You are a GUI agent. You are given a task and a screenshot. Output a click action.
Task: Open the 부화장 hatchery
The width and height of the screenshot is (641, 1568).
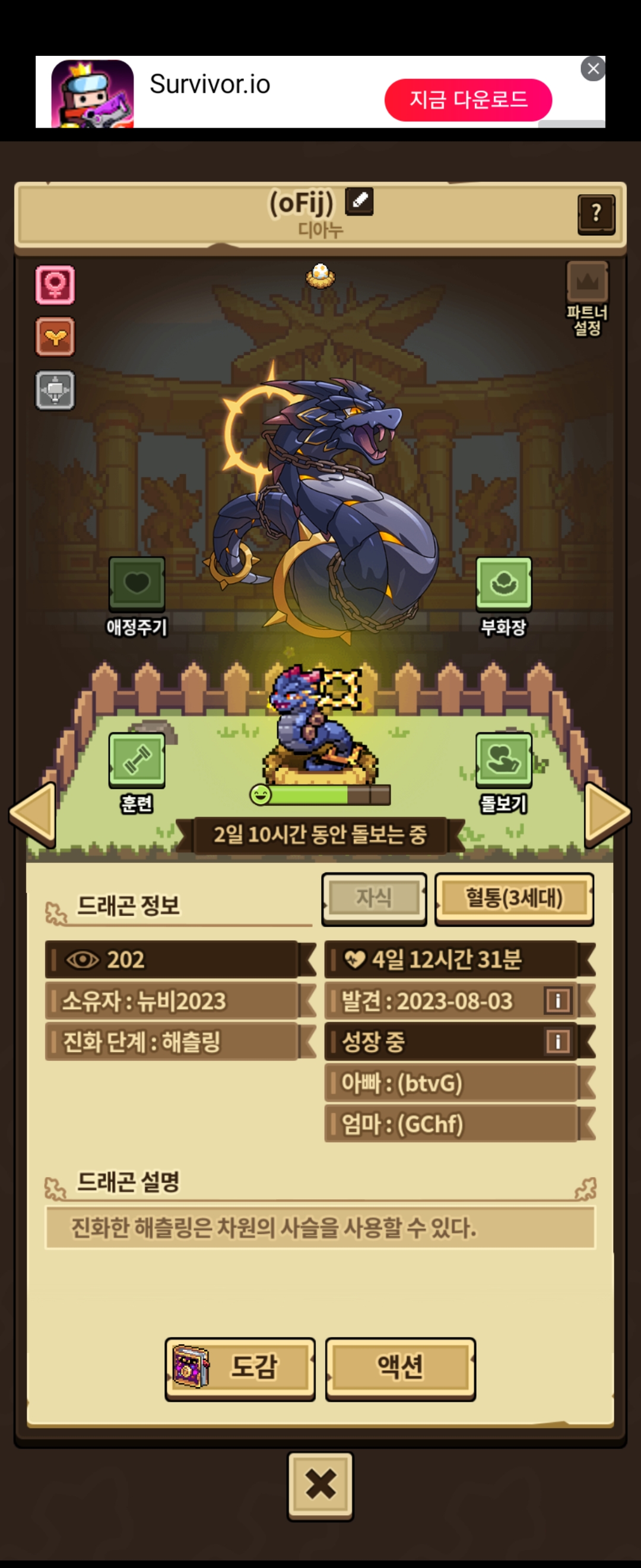tap(503, 584)
